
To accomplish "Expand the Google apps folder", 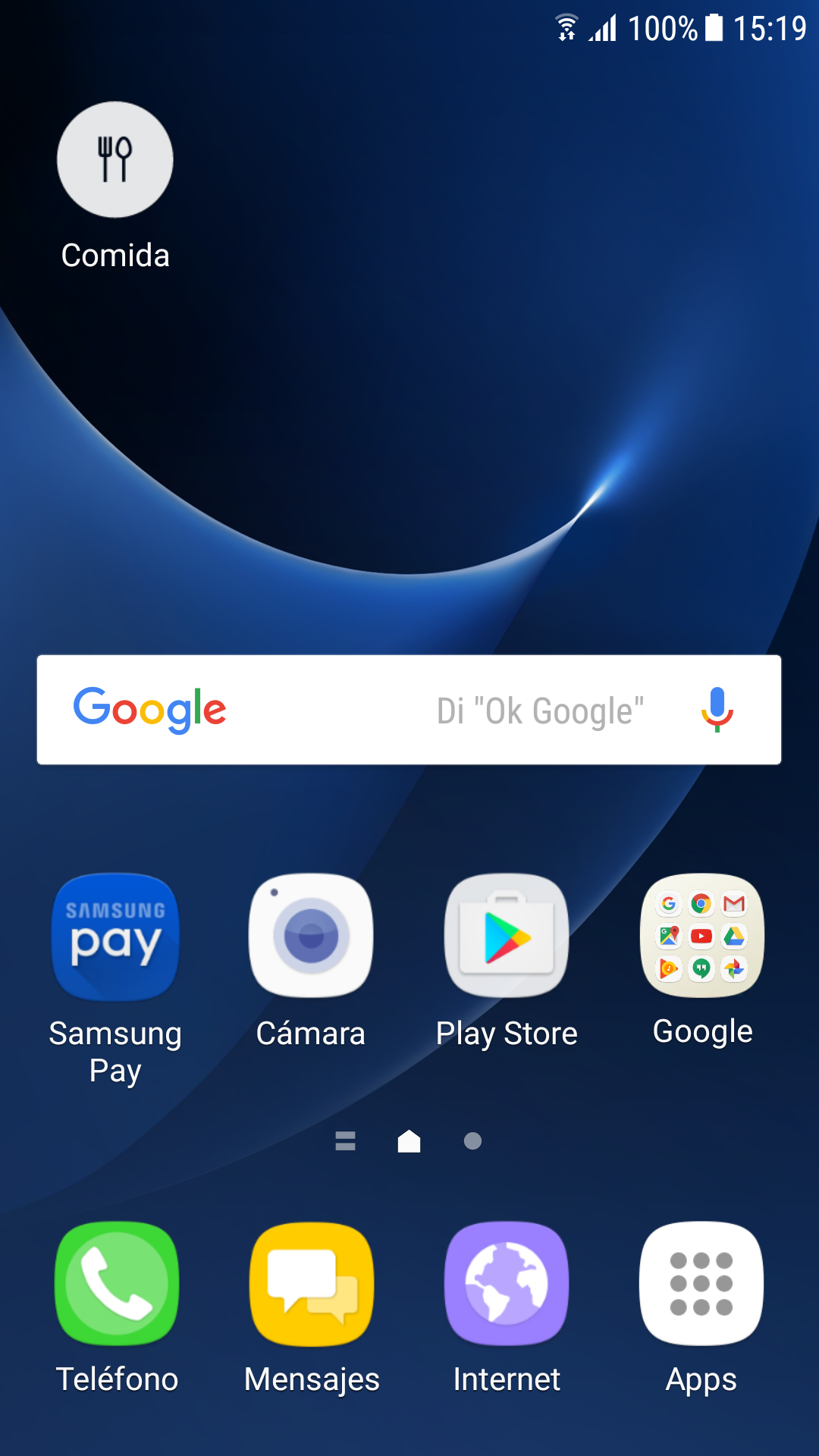I will pyautogui.click(x=702, y=936).
